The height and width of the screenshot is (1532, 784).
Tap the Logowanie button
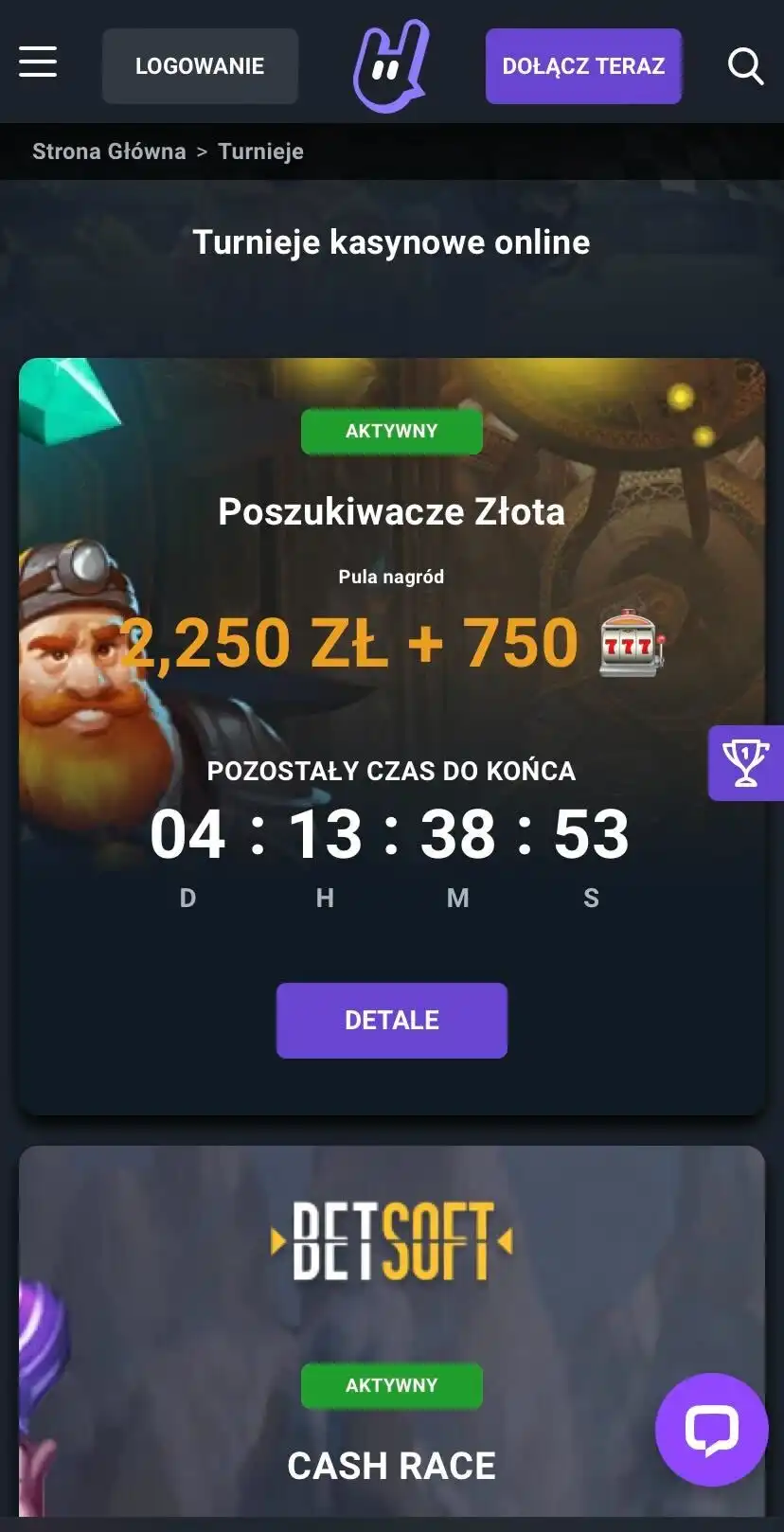coord(200,66)
